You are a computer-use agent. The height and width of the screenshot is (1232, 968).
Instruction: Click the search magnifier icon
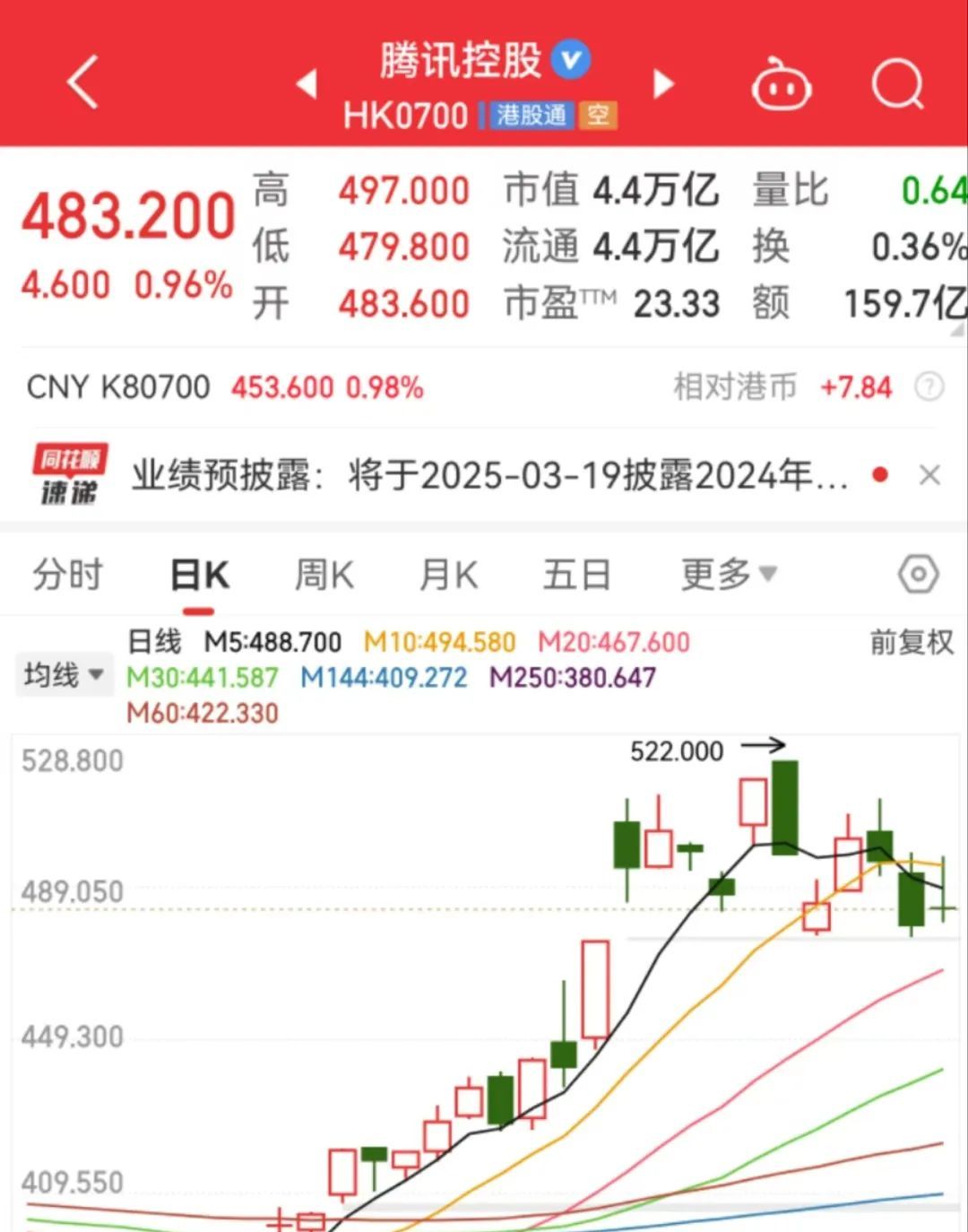(899, 85)
